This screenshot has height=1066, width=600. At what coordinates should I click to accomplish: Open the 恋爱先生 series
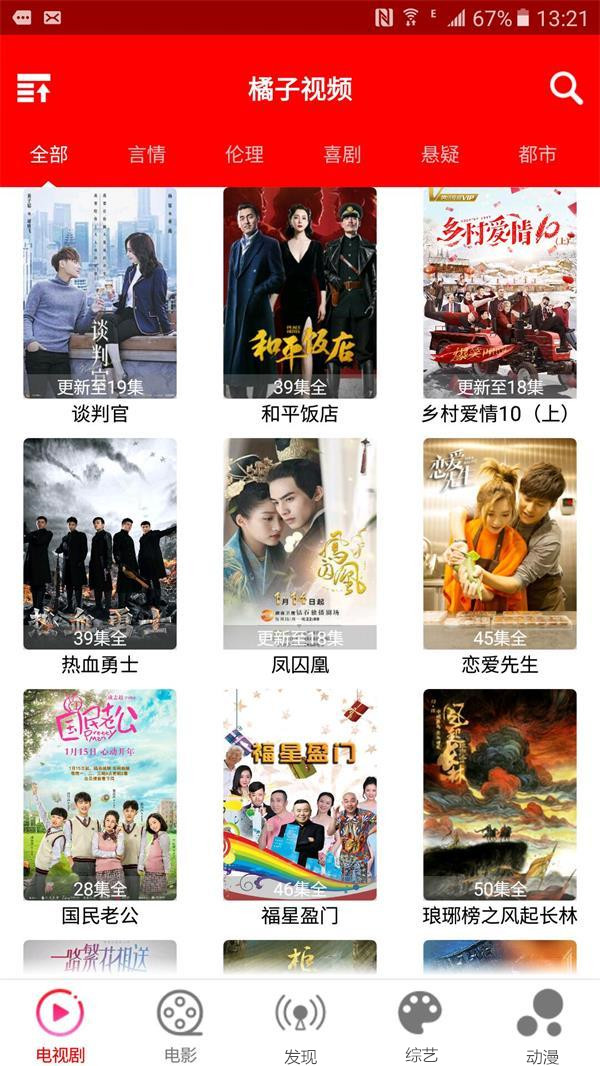click(499, 544)
